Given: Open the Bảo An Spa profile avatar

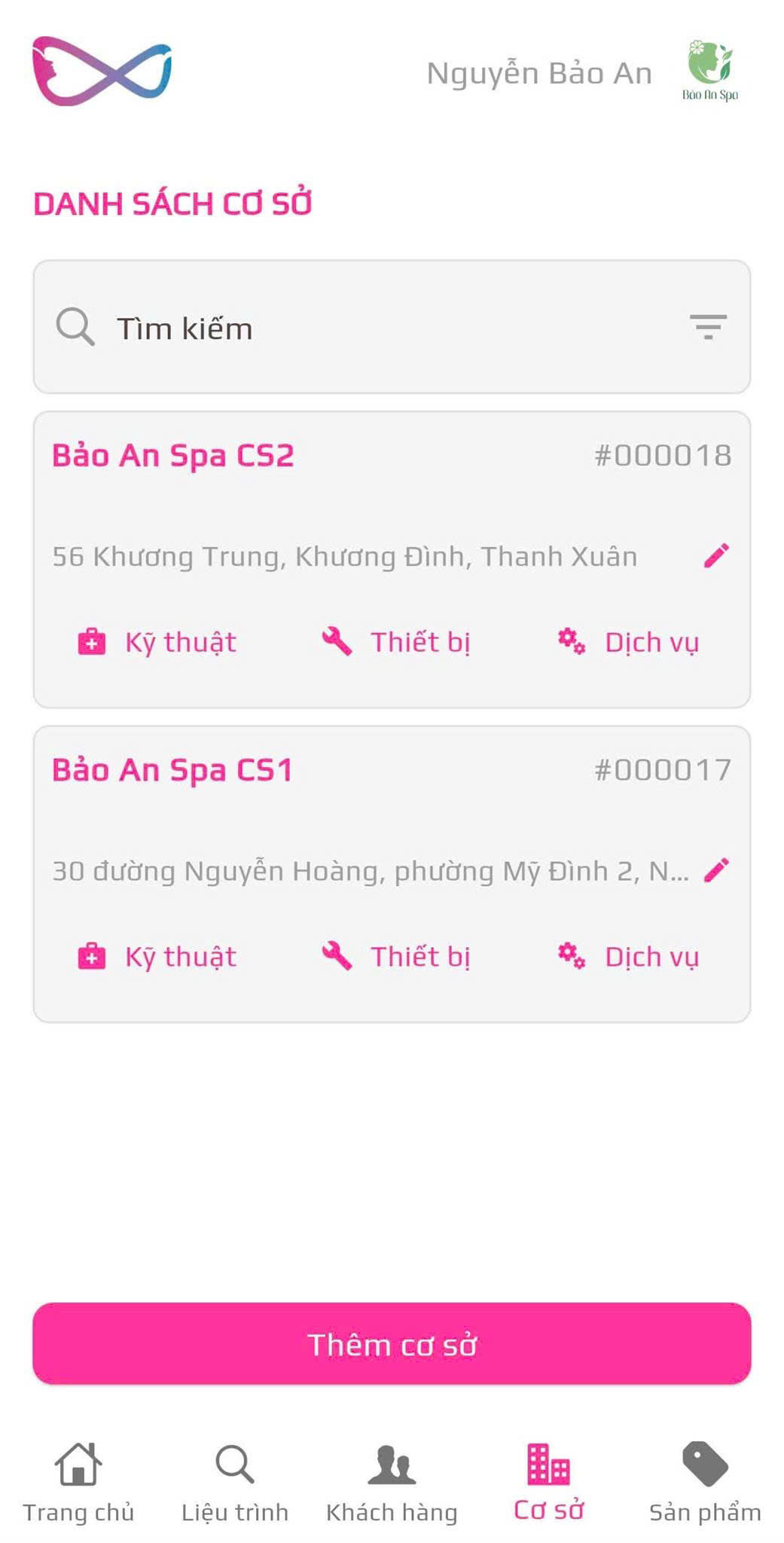Looking at the screenshot, I should (710, 72).
